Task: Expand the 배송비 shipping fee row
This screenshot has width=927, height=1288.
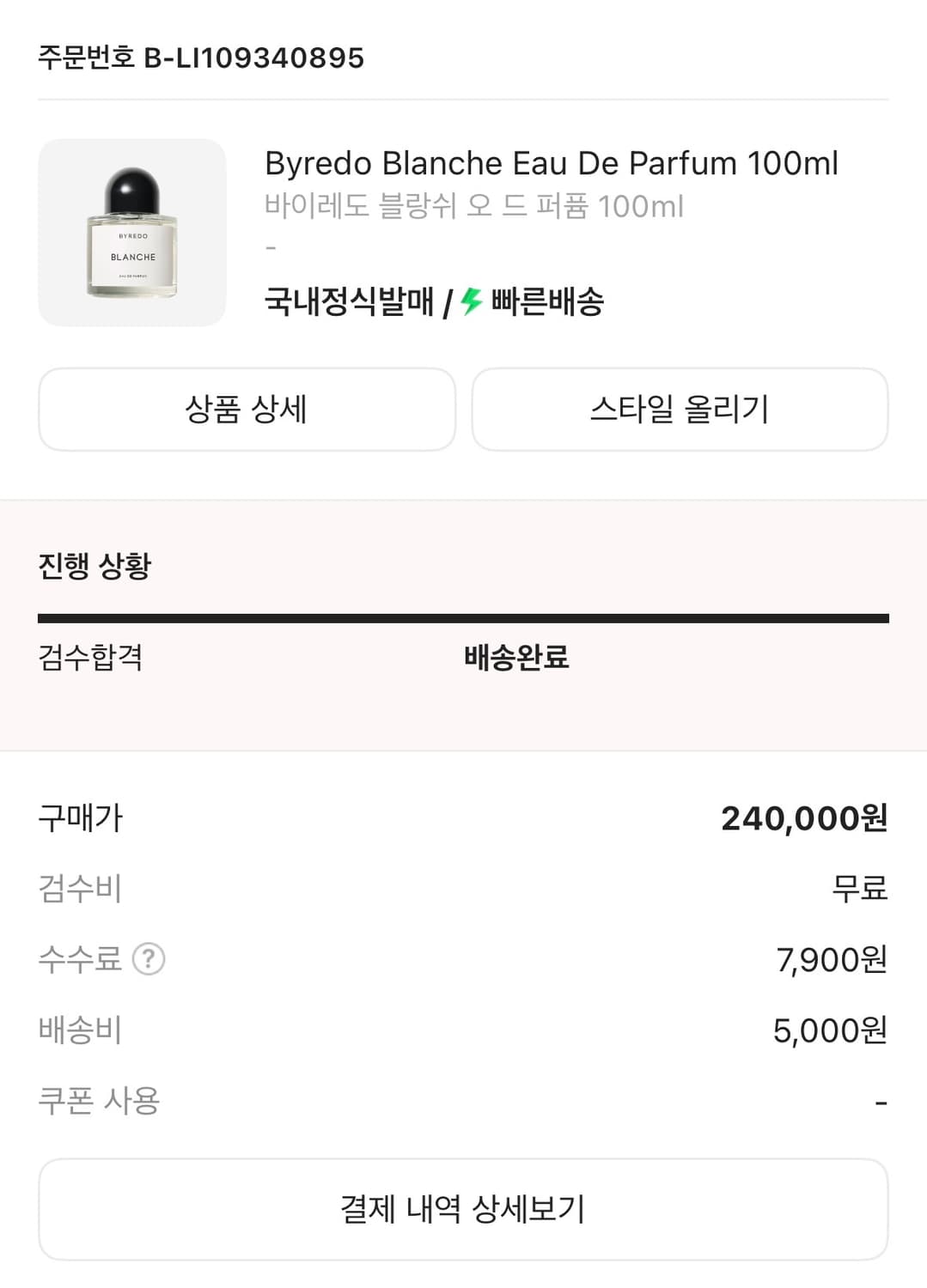Action: point(463,1030)
